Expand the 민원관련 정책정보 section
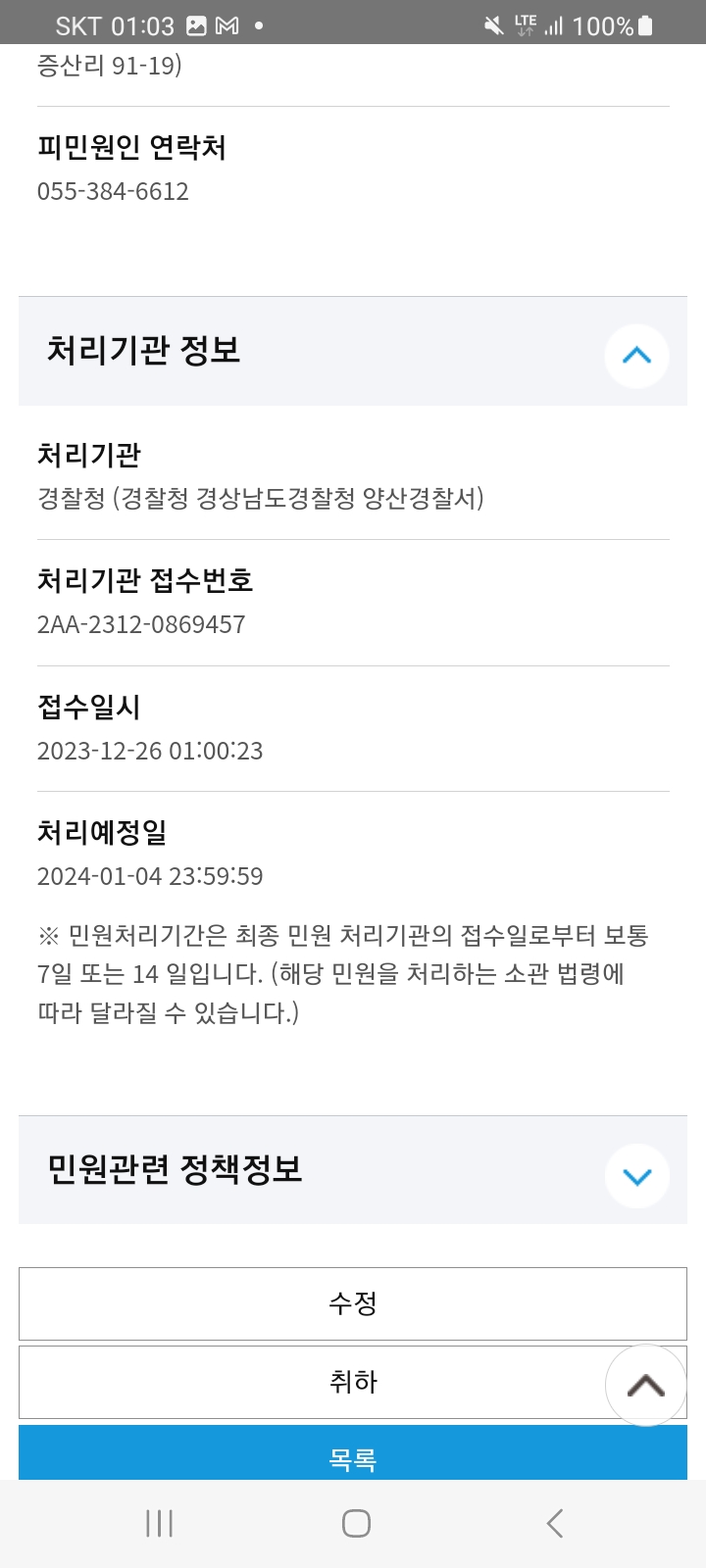 [x=636, y=1175]
